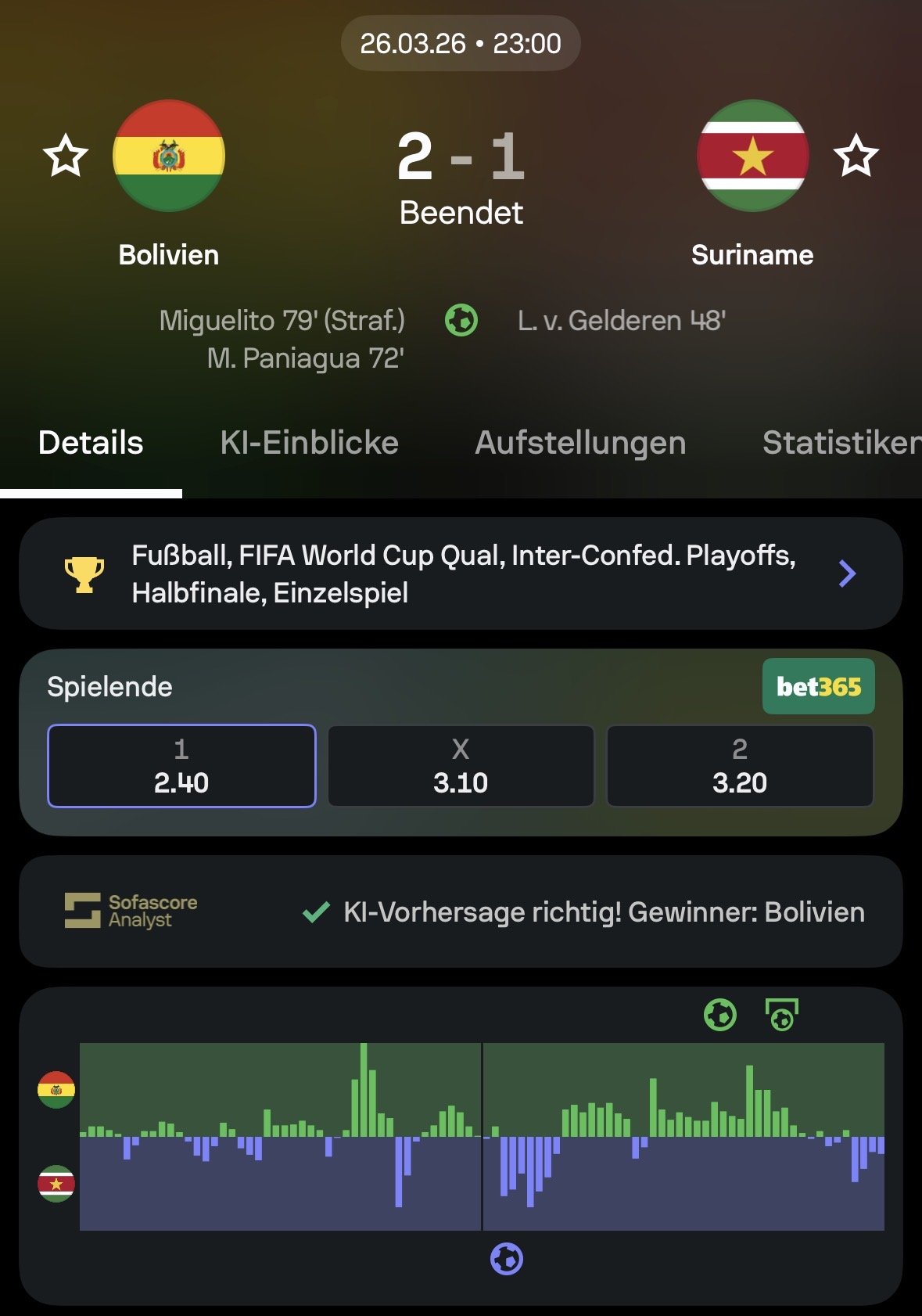Open Sofascore Analyst KI-Vorhersage card
This screenshot has height=1316, width=922.
click(461, 911)
